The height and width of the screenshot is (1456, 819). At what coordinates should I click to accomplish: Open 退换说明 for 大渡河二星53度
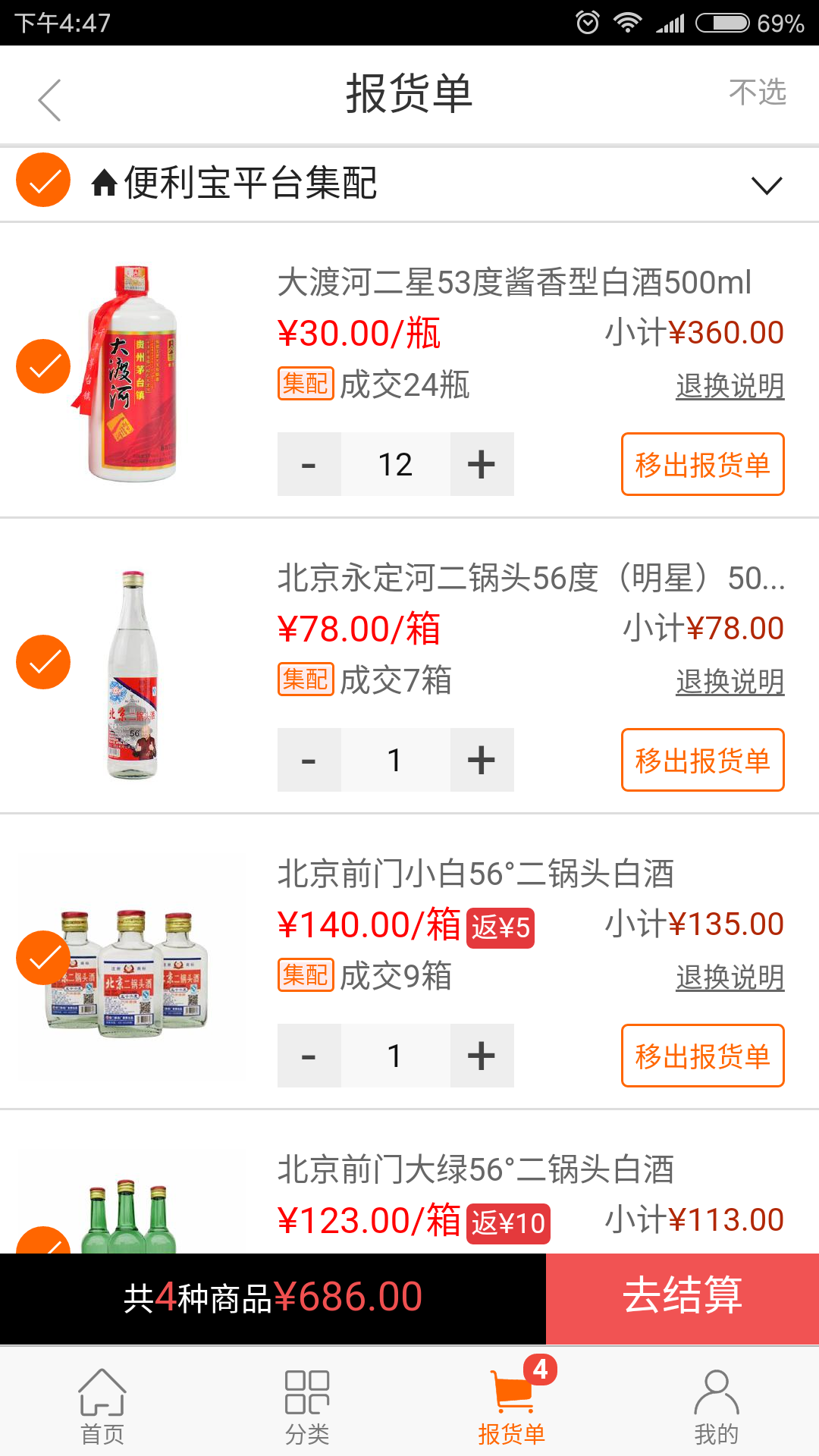(730, 386)
